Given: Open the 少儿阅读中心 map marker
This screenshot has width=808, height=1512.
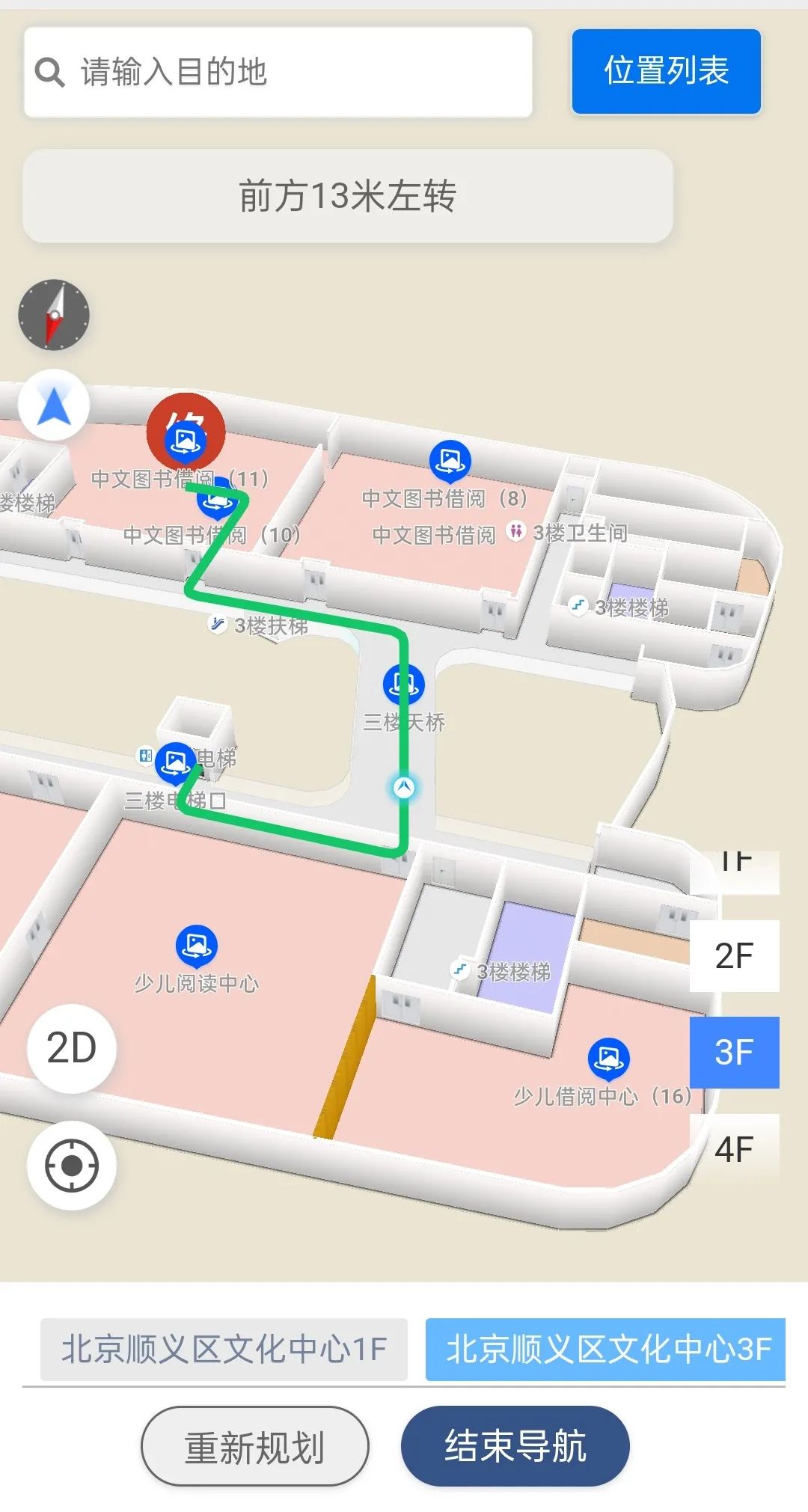Looking at the screenshot, I should [x=196, y=946].
